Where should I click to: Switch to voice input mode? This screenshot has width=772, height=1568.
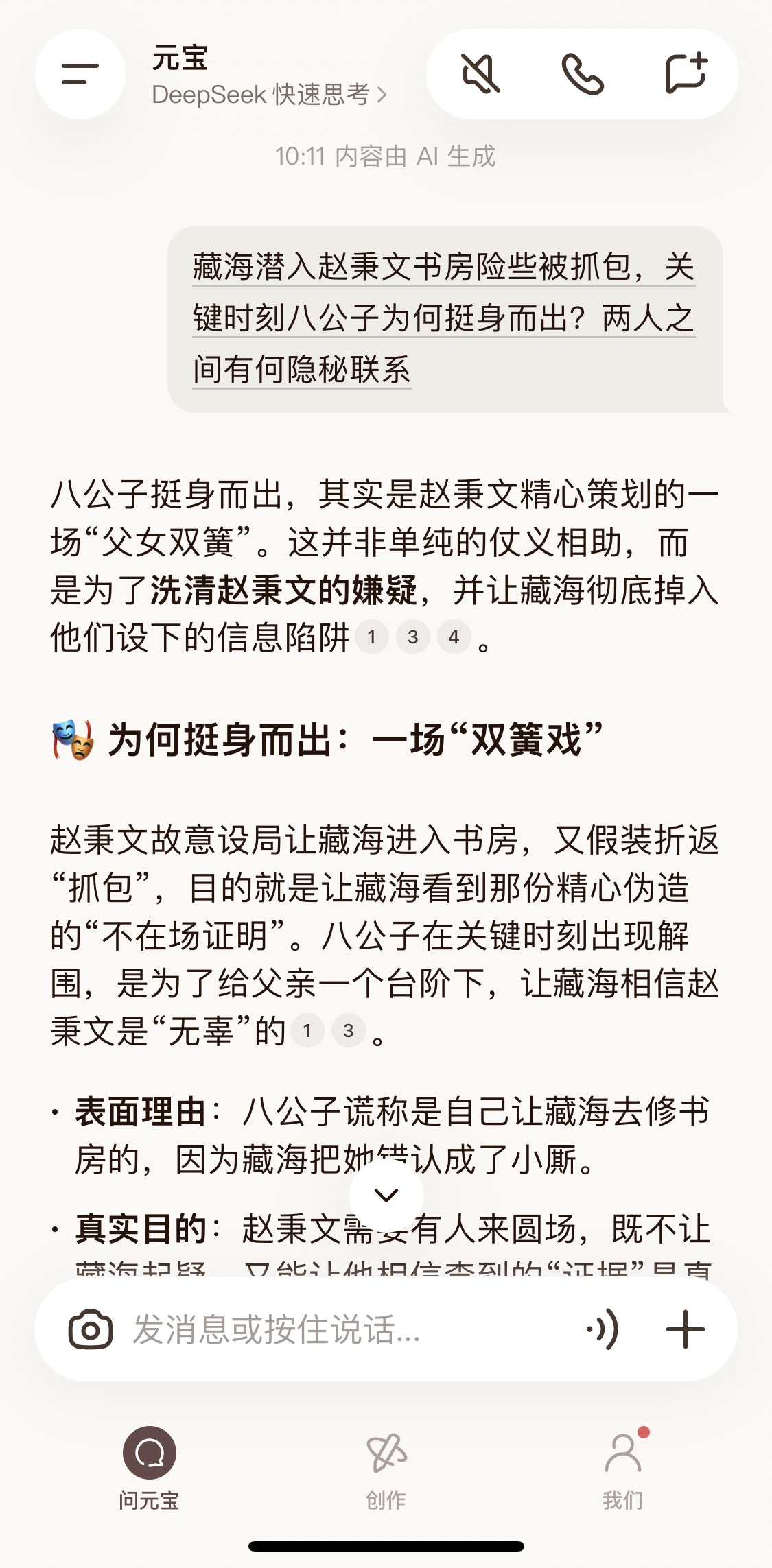(x=603, y=1329)
